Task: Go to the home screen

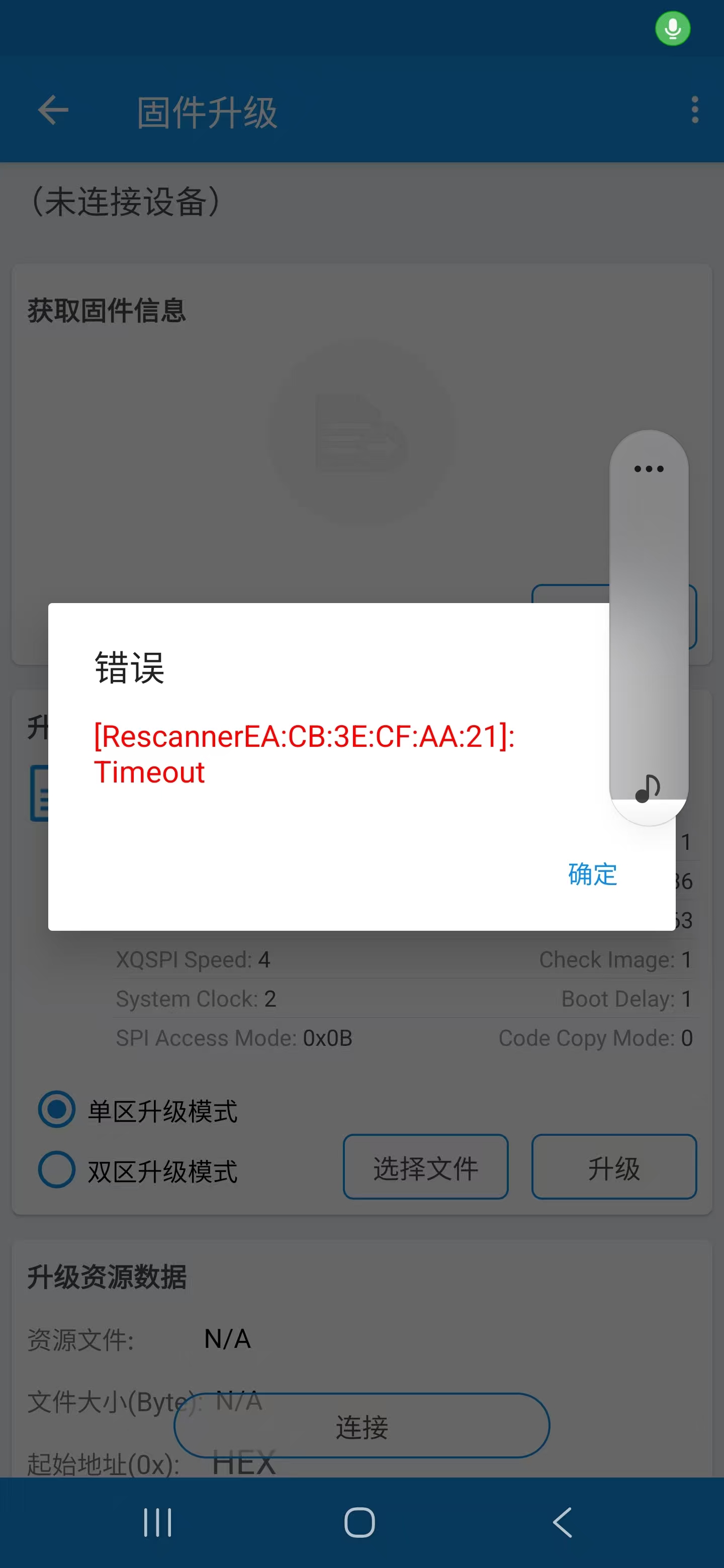Action: [360, 1522]
